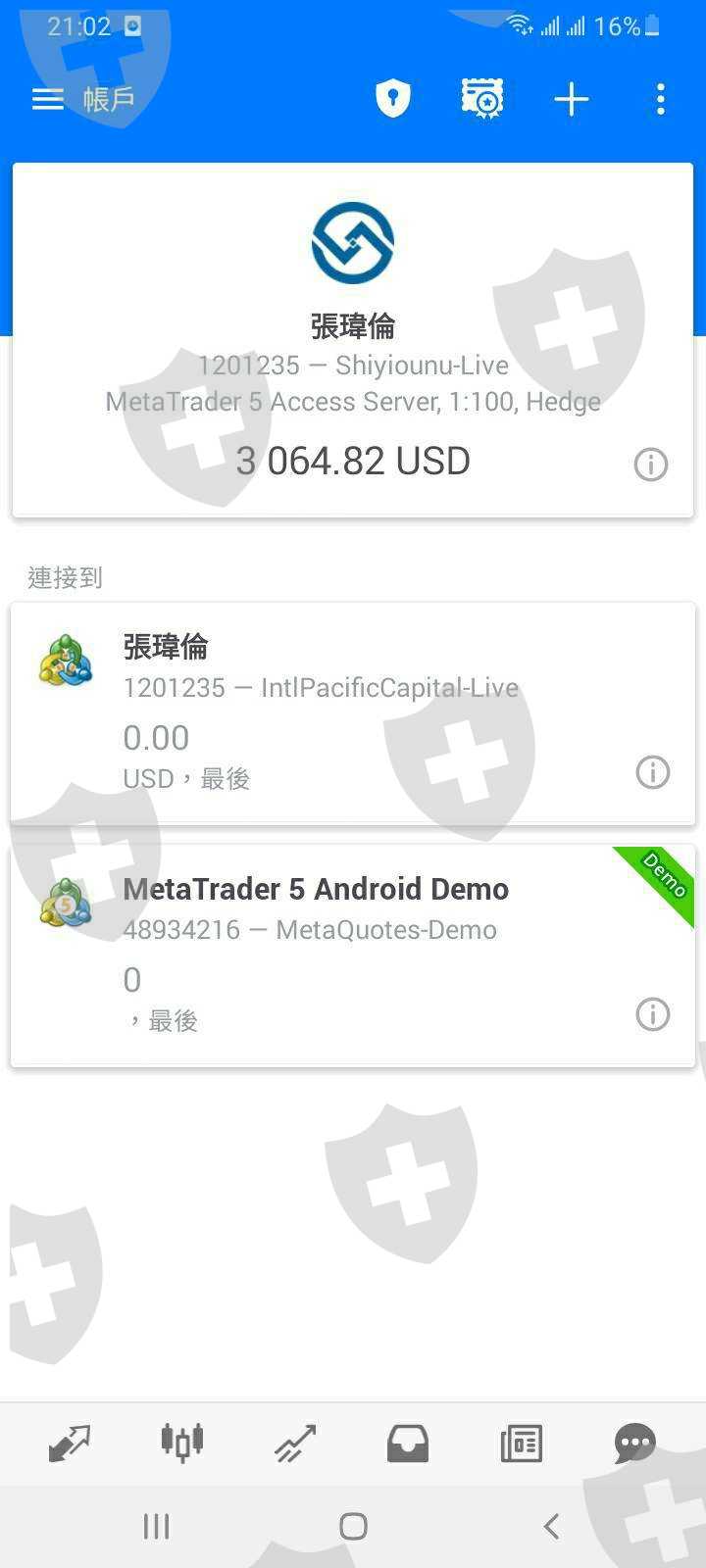Open the current Shiyiounu-Live account card
The height and width of the screenshot is (1568, 706).
point(353,340)
